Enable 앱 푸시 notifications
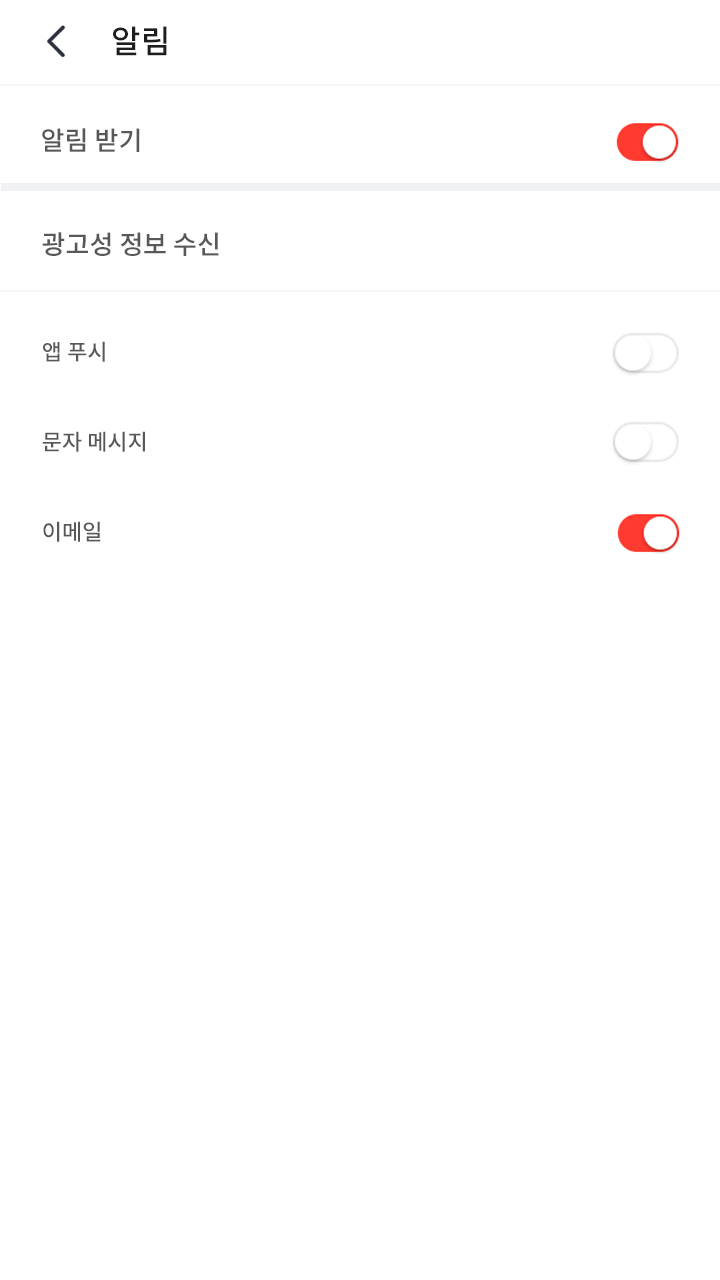Screen dimensions: 720x1280 (x=645, y=353)
